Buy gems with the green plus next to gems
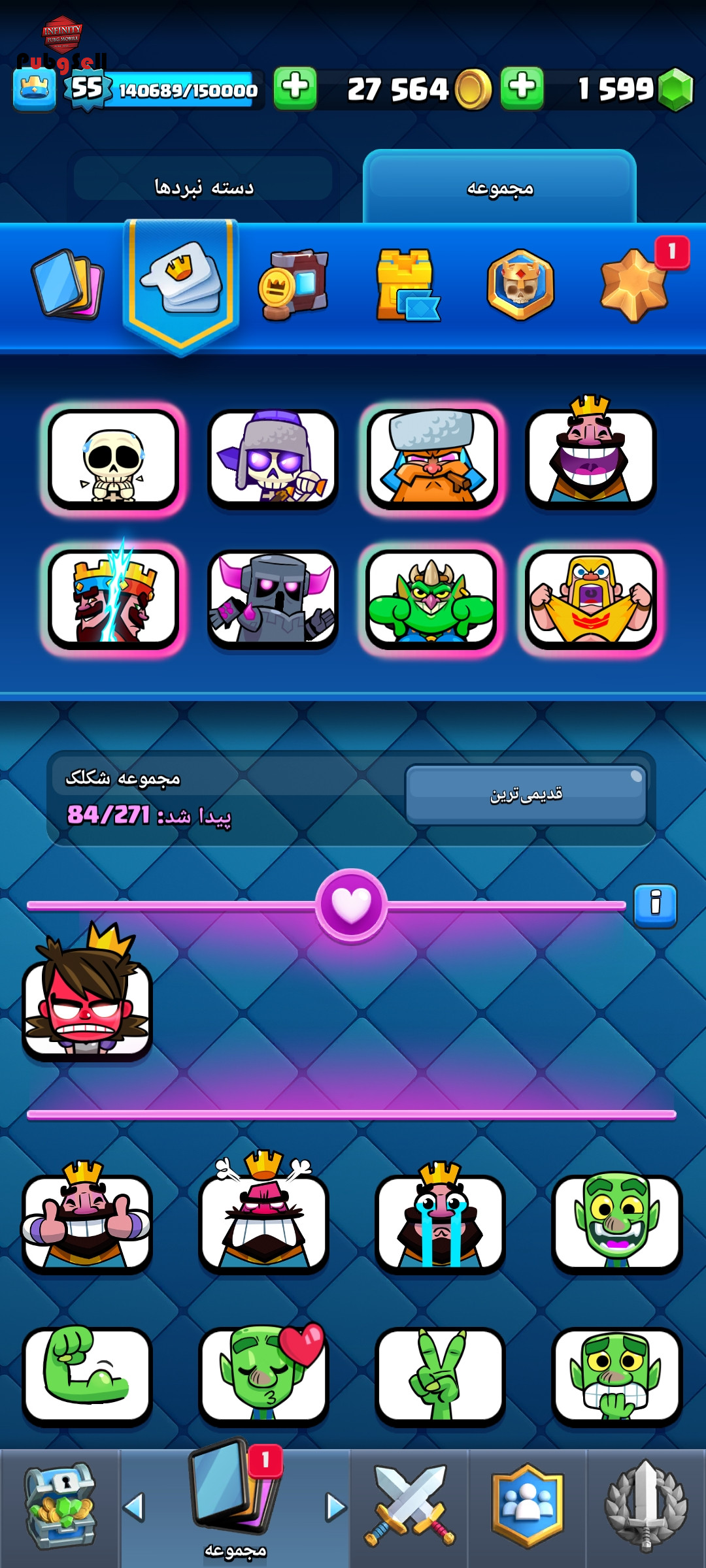Viewport: 706px width, 1568px height. 522,88
